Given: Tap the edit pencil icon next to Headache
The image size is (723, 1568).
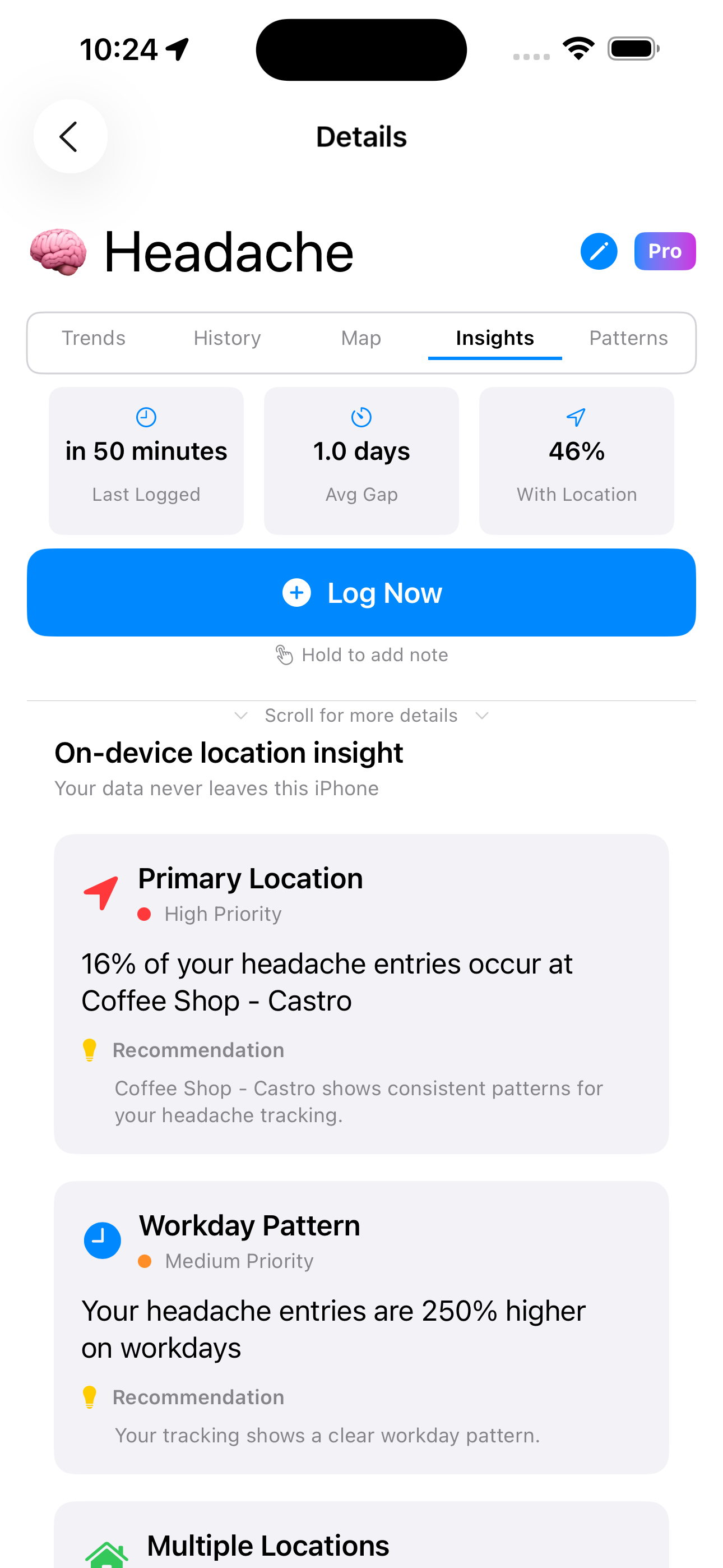Looking at the screenshot, I should (x=599, y=251).
